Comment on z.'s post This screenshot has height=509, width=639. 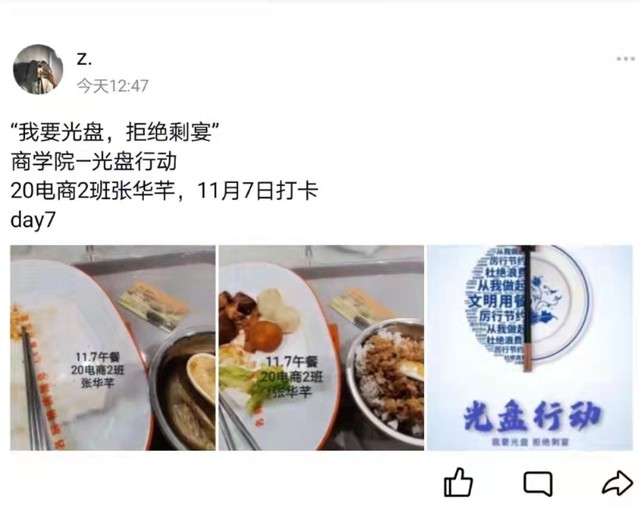click(538, 484)
